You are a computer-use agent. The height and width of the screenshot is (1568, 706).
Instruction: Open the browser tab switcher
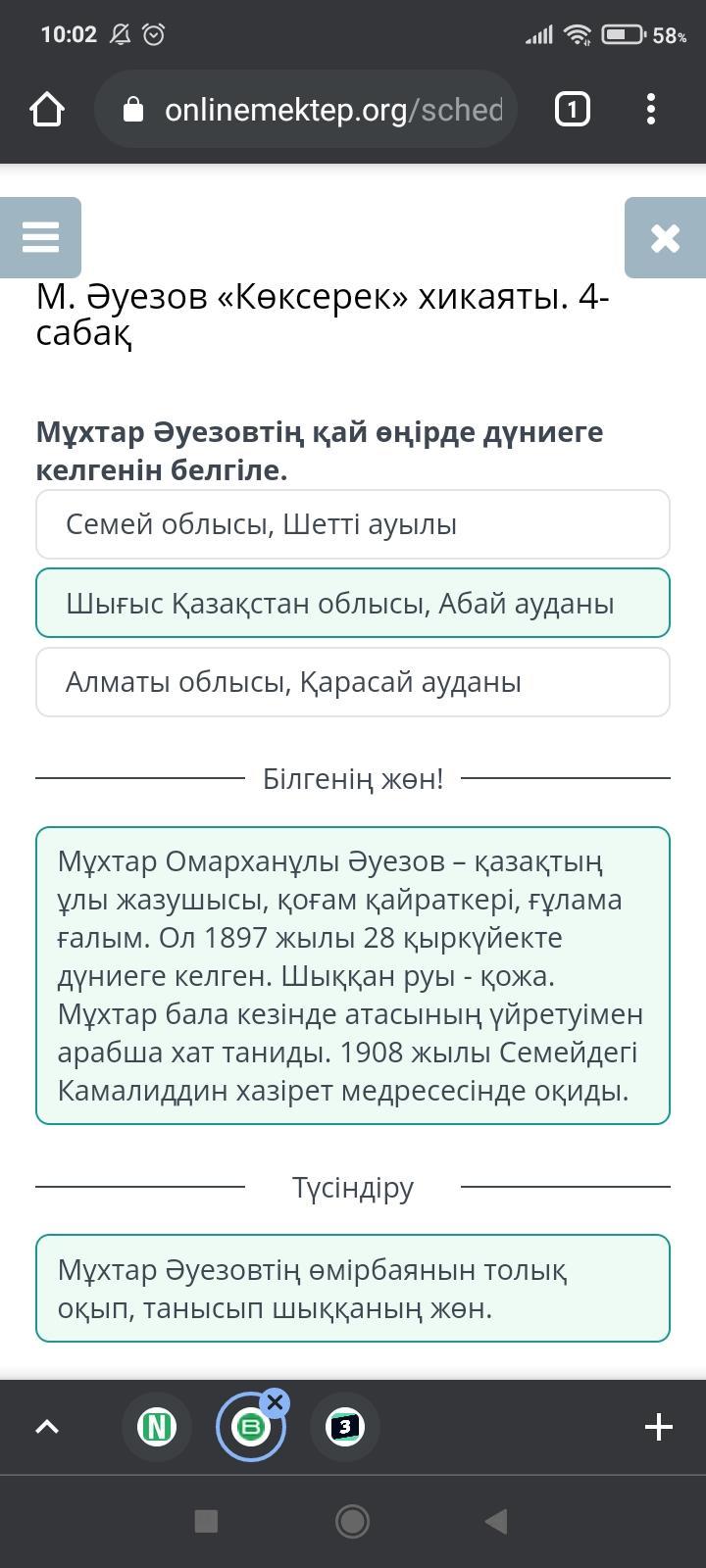point(573,109)
